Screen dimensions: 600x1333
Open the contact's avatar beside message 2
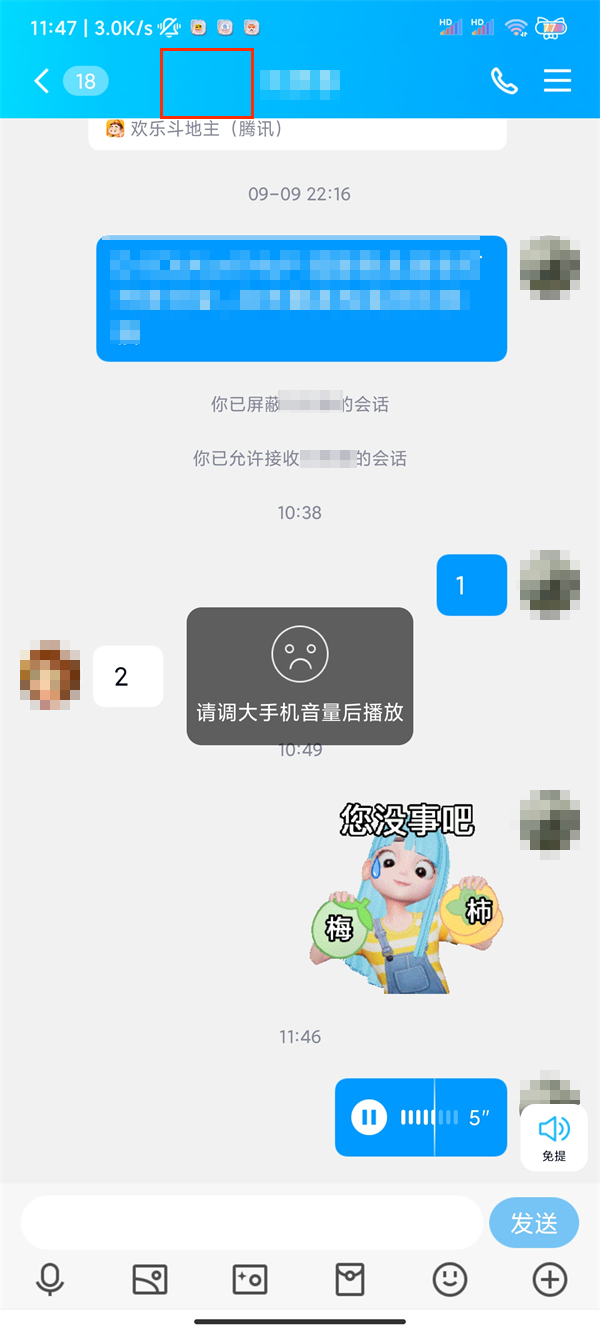pos(49,676)
